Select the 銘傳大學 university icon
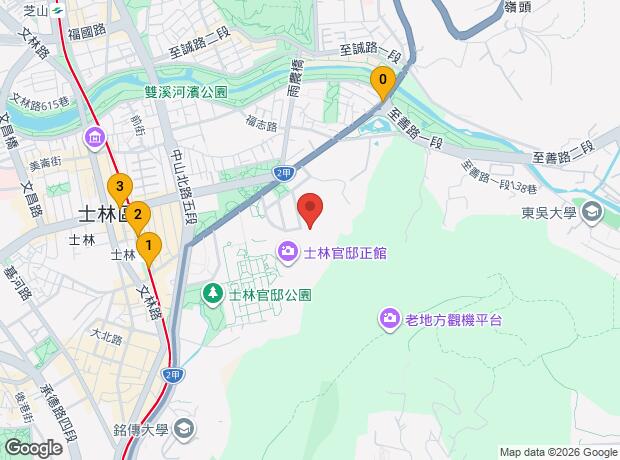Viewport: 620px width, 460px height. [183, 429]
